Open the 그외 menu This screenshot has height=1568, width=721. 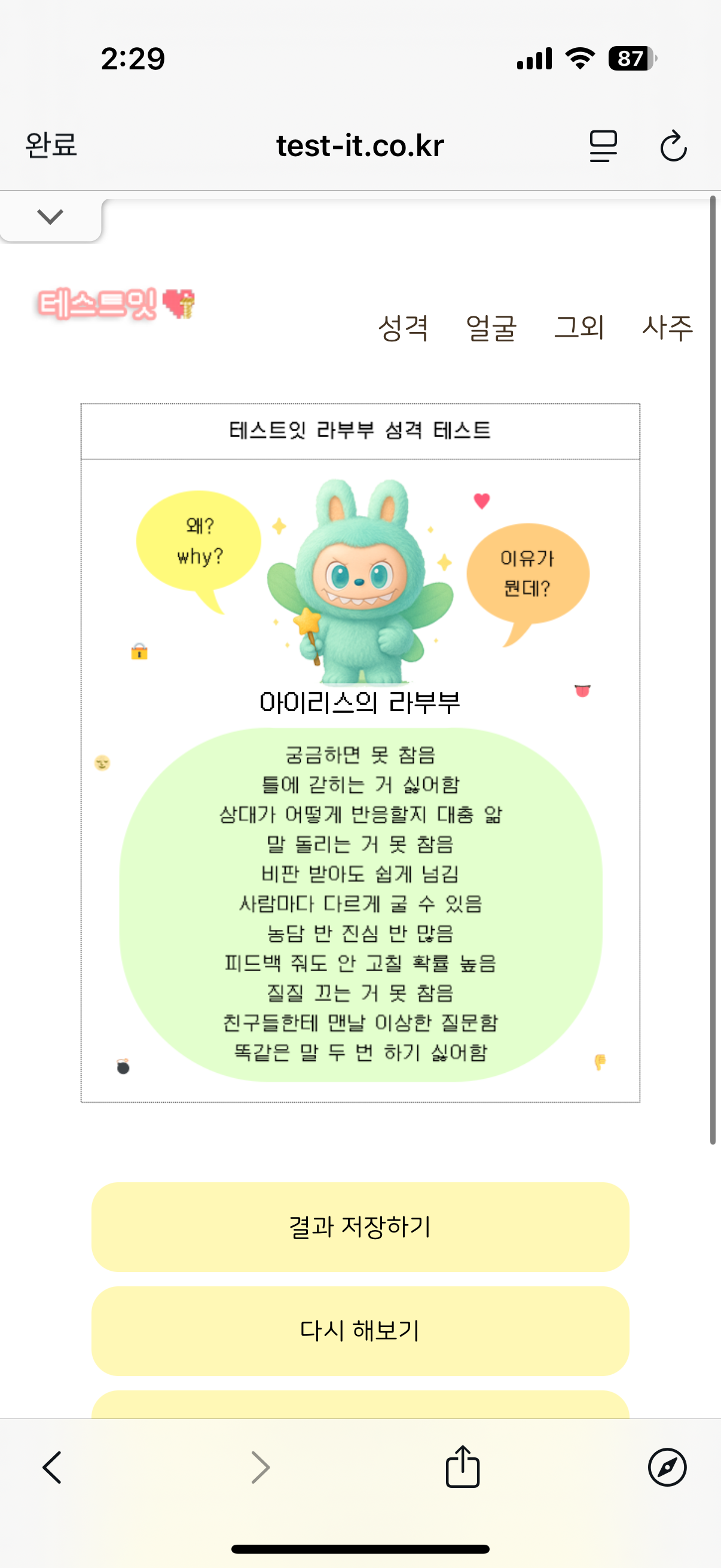(x=579, y=328)
